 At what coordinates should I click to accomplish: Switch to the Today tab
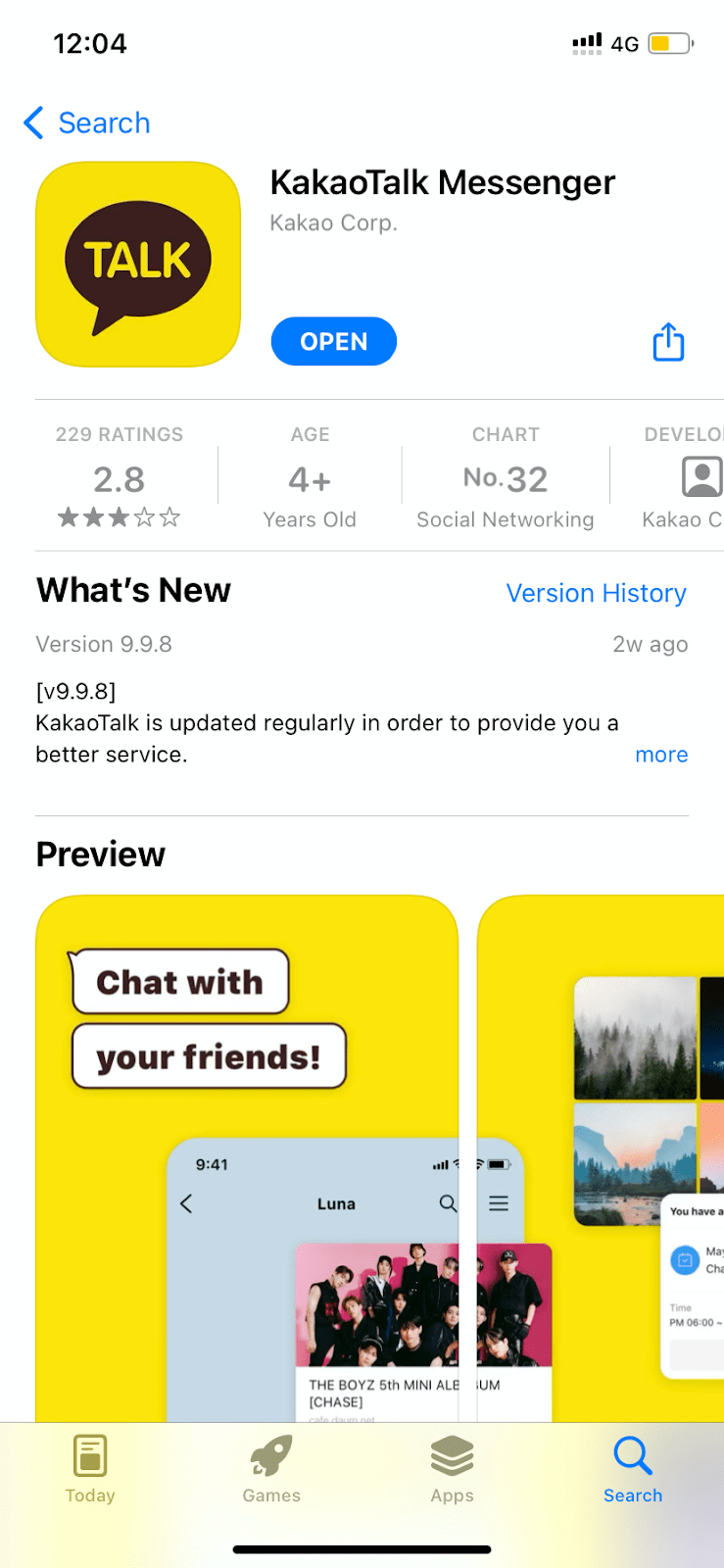click(90, 1468)
